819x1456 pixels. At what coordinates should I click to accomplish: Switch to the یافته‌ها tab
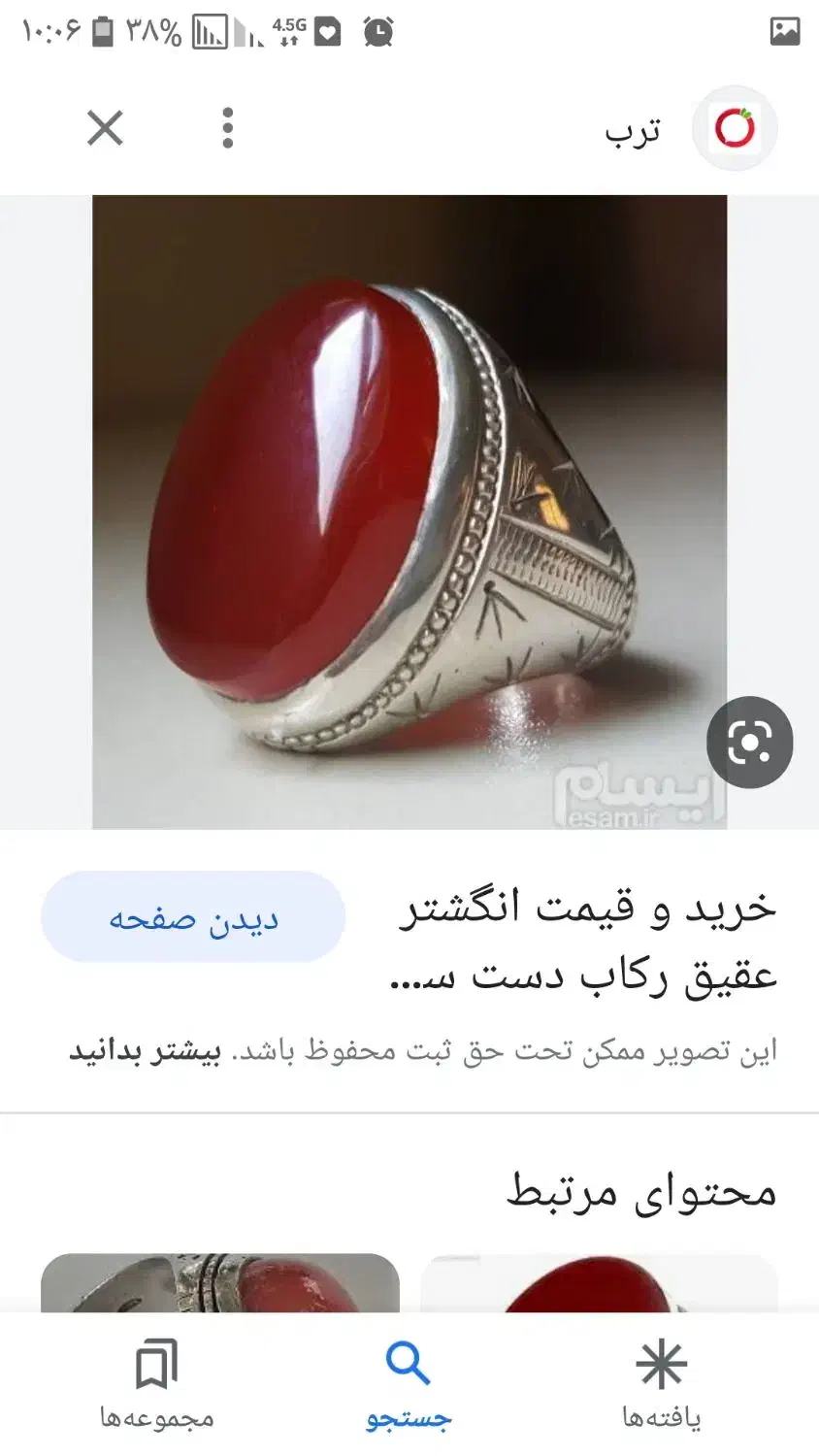[661, 1383]
